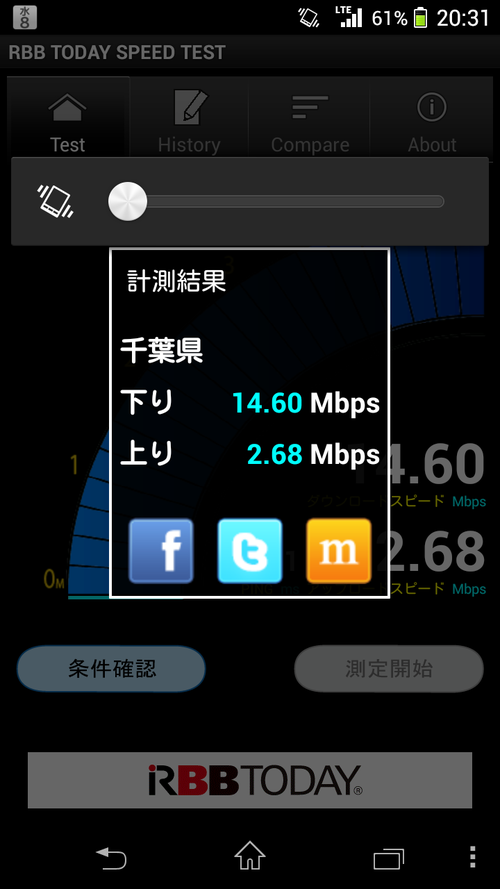This screenshot has width=500, height=889.
Task: Open the About tab
Action: coord(431,117)
